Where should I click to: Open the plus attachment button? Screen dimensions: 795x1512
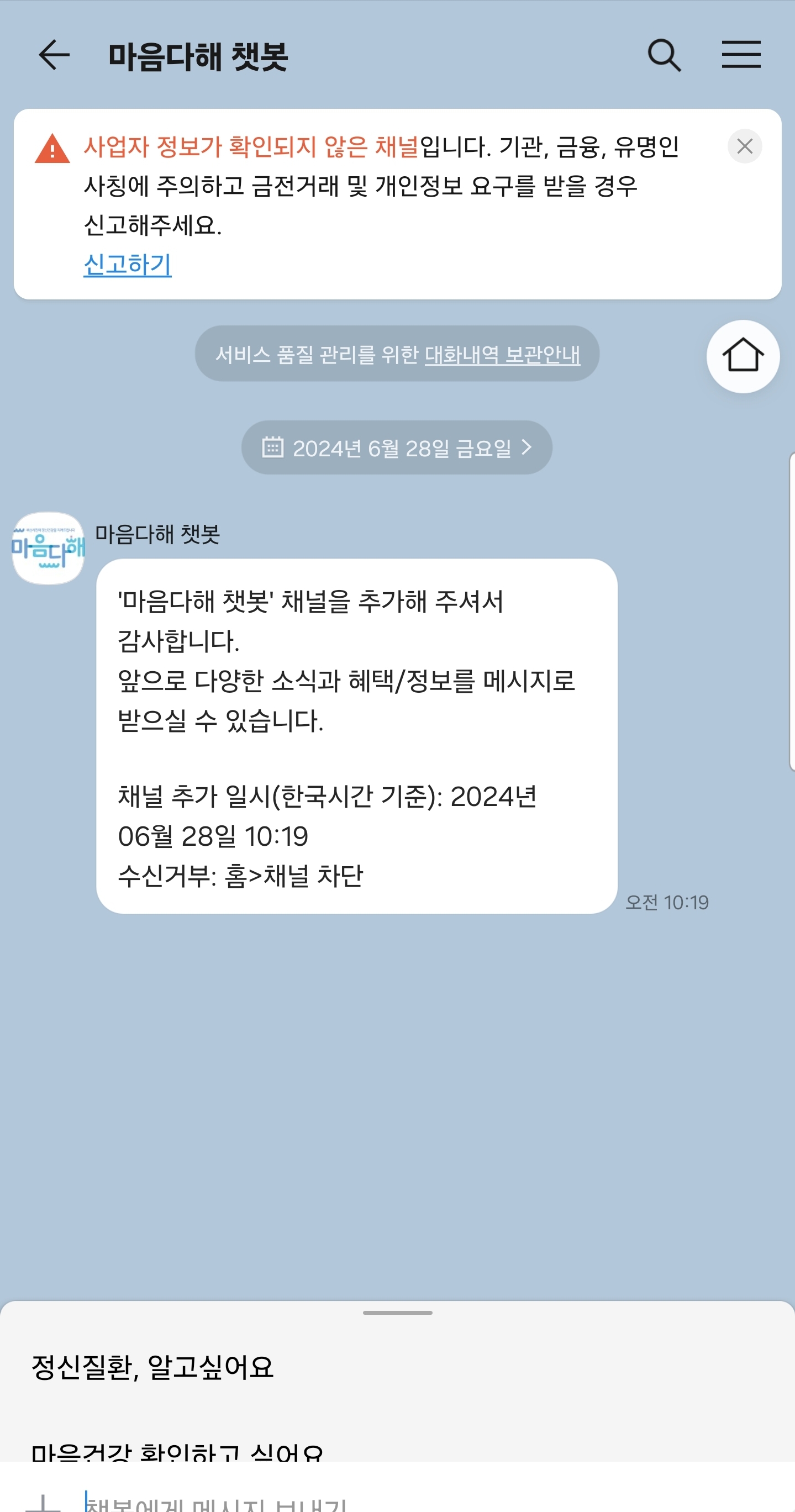(x=43, y=1503)
